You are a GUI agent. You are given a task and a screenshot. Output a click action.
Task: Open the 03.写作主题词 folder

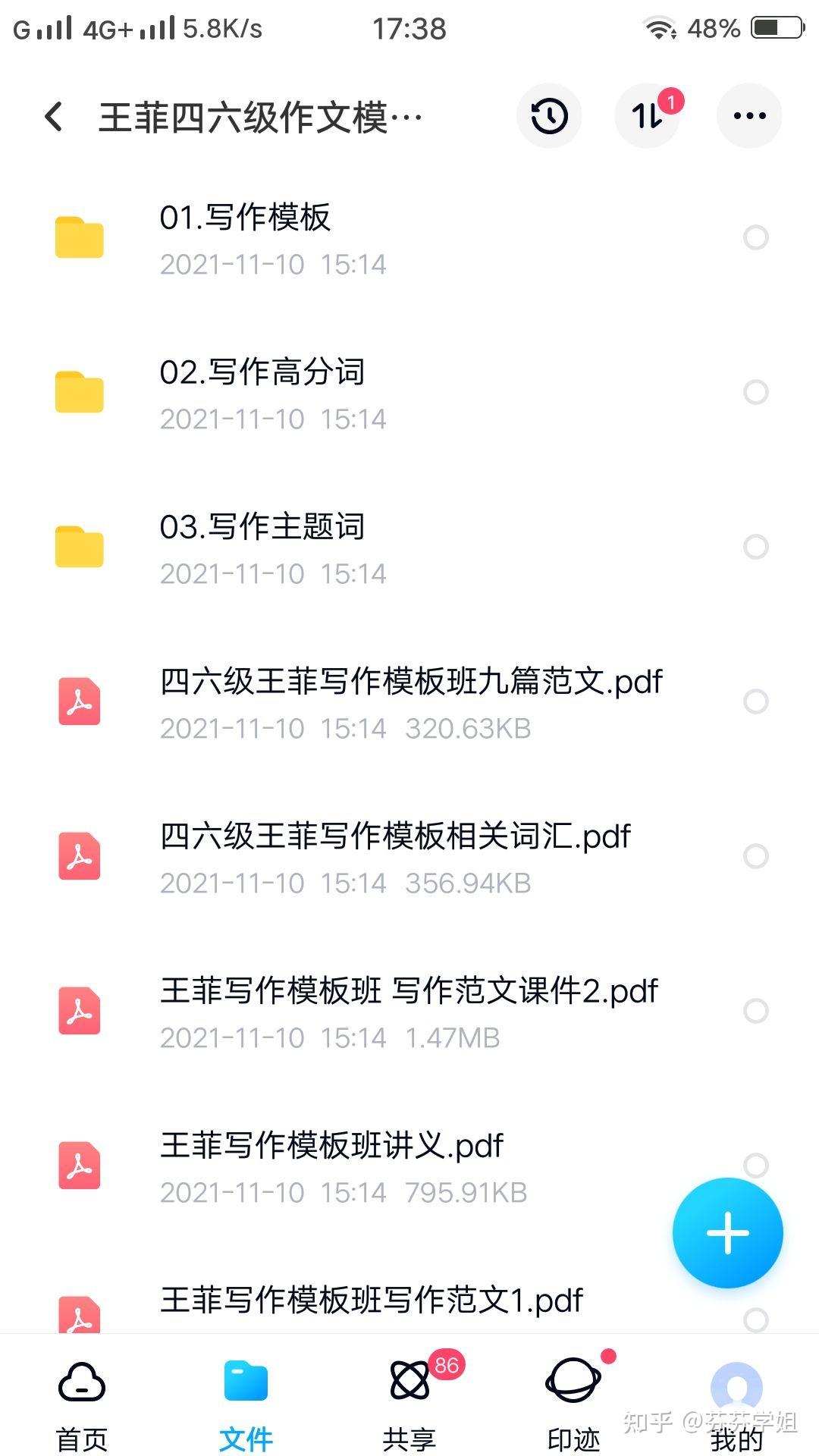tap(409, 548)
